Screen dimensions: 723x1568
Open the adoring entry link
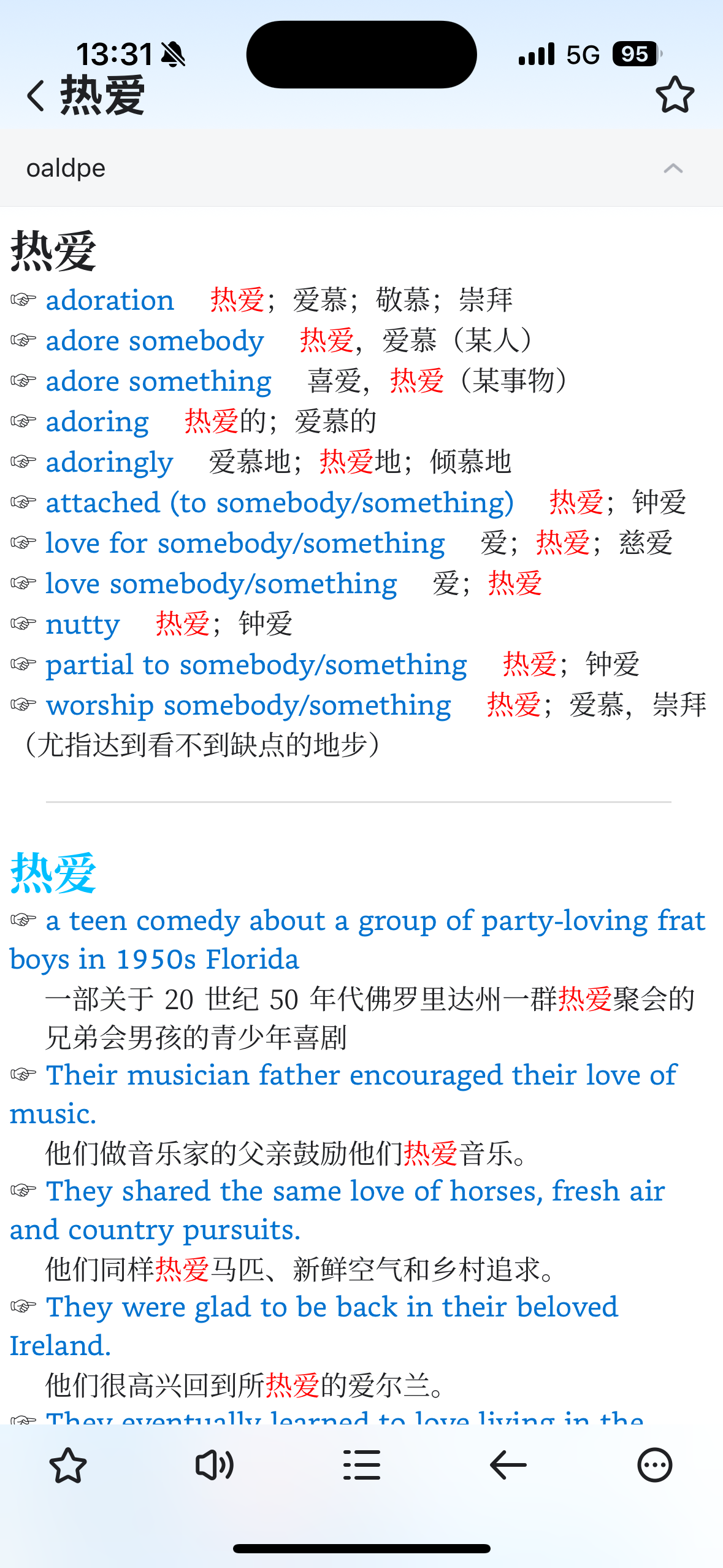click(97, 421)
